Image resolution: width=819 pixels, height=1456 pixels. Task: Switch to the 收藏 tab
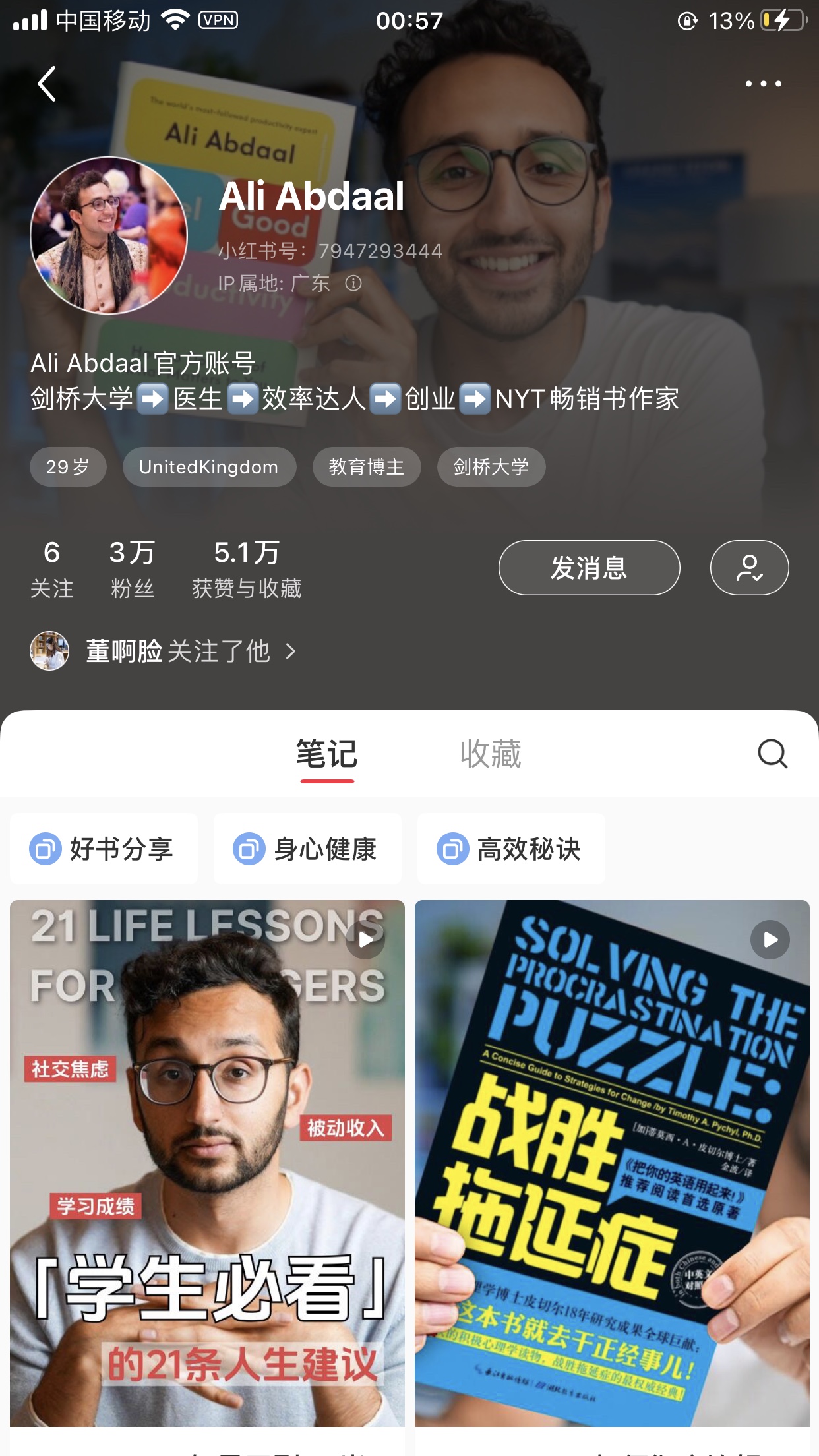[x=491, y=754]
